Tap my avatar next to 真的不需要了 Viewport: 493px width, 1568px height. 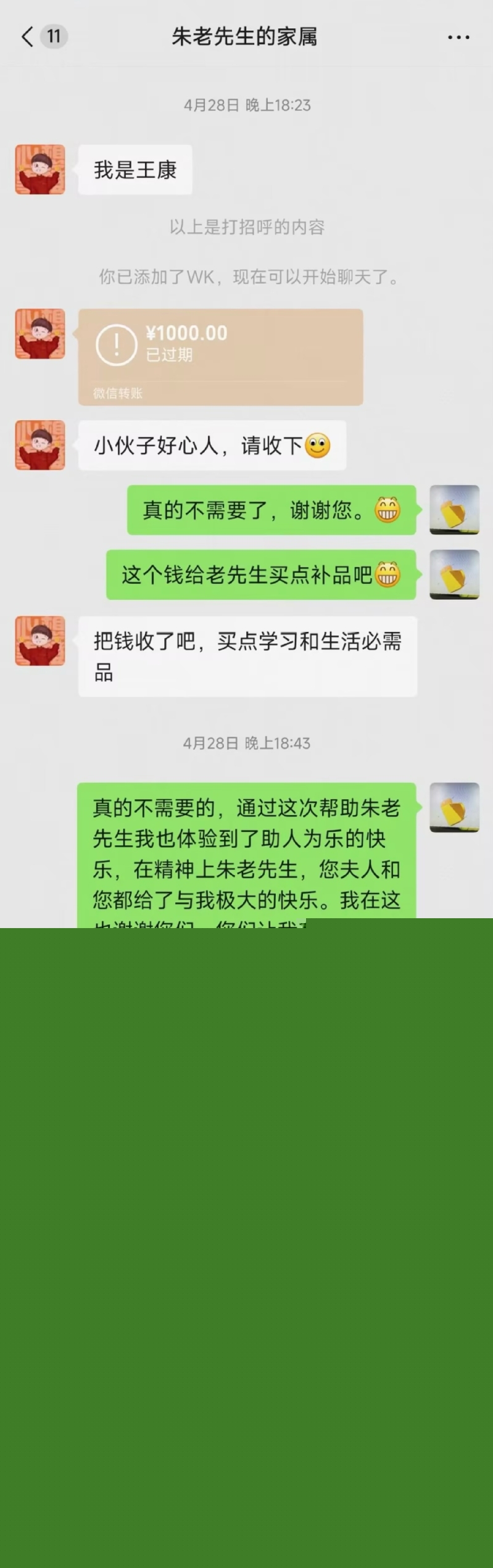point(454,510)
